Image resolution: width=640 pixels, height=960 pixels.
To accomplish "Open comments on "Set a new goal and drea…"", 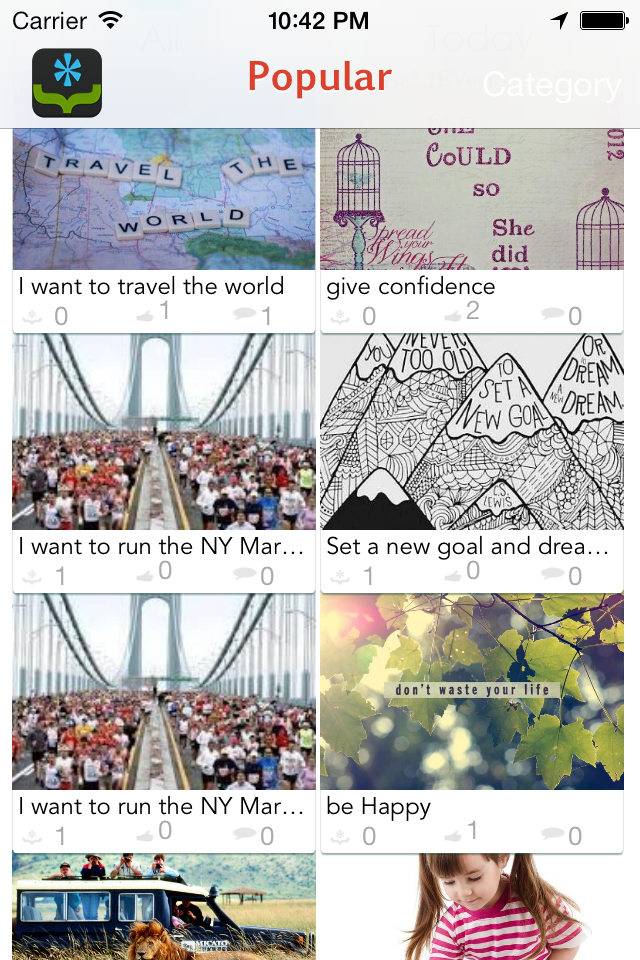I will click(x=561, y=575).
